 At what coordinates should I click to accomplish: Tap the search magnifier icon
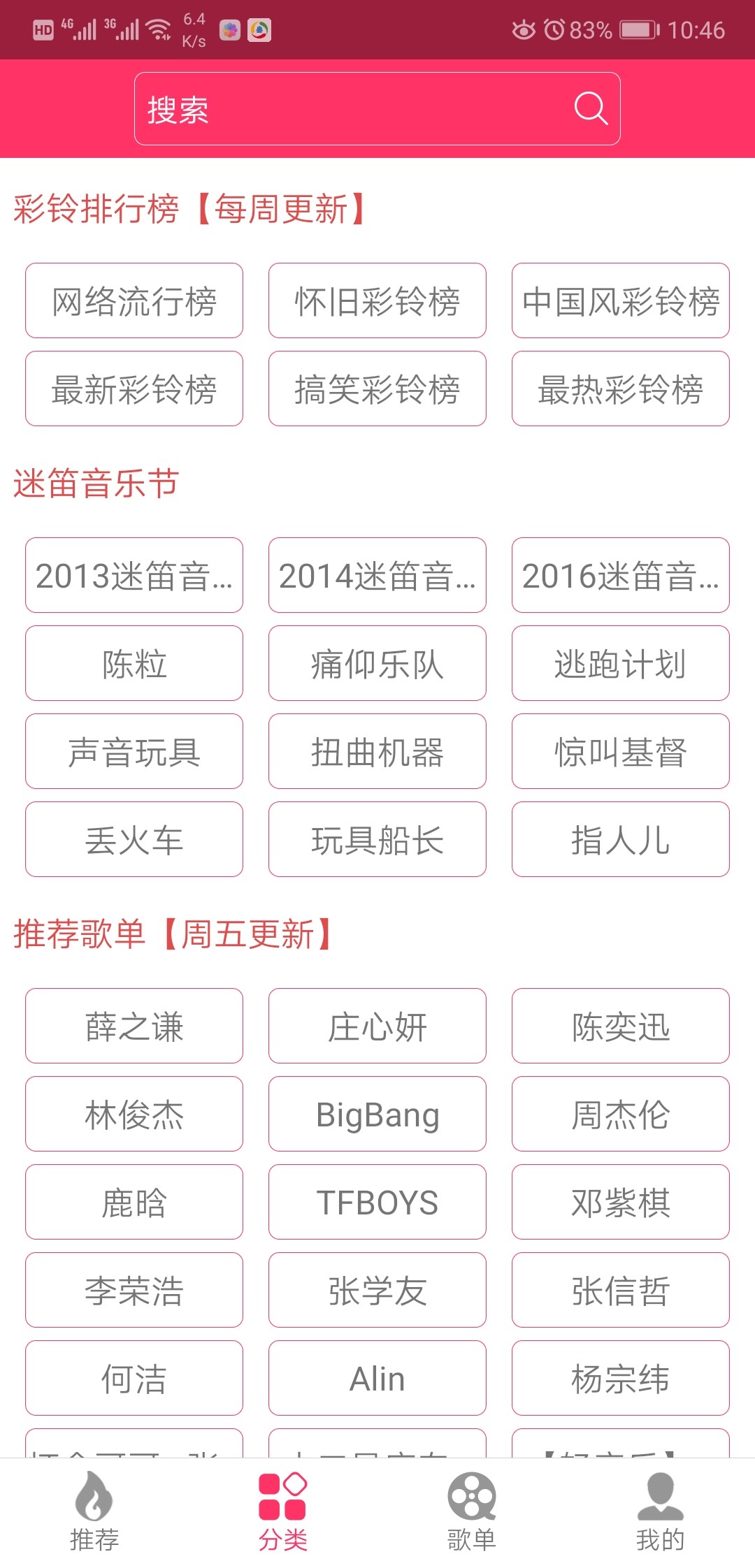coord(589,108)
